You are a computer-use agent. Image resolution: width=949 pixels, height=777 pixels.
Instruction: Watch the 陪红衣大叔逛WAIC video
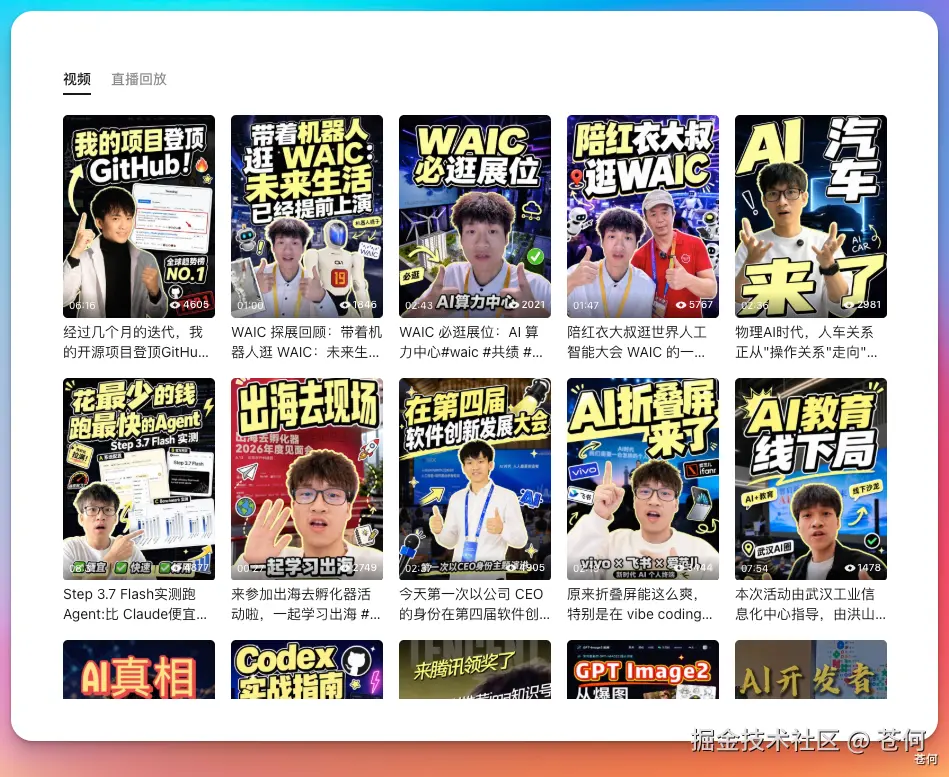point(643,216)
